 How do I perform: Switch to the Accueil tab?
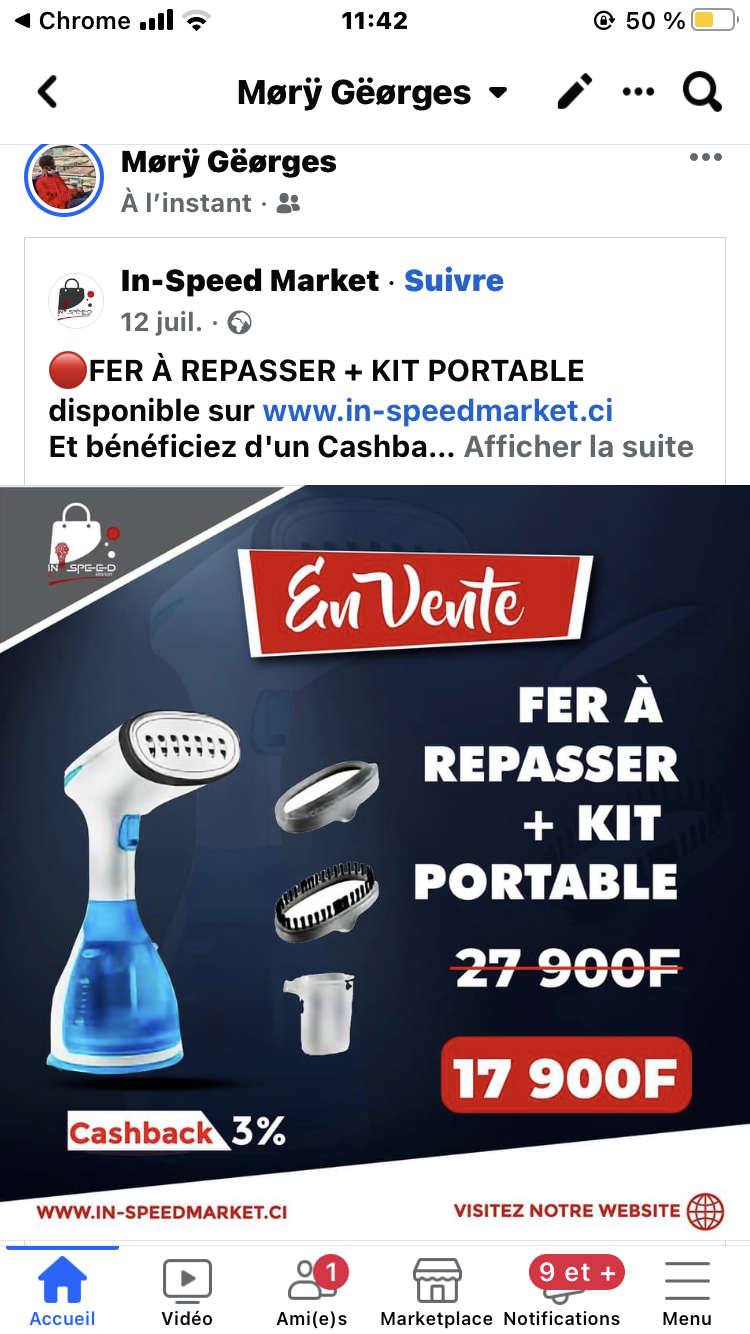(x=62, y=1291)
